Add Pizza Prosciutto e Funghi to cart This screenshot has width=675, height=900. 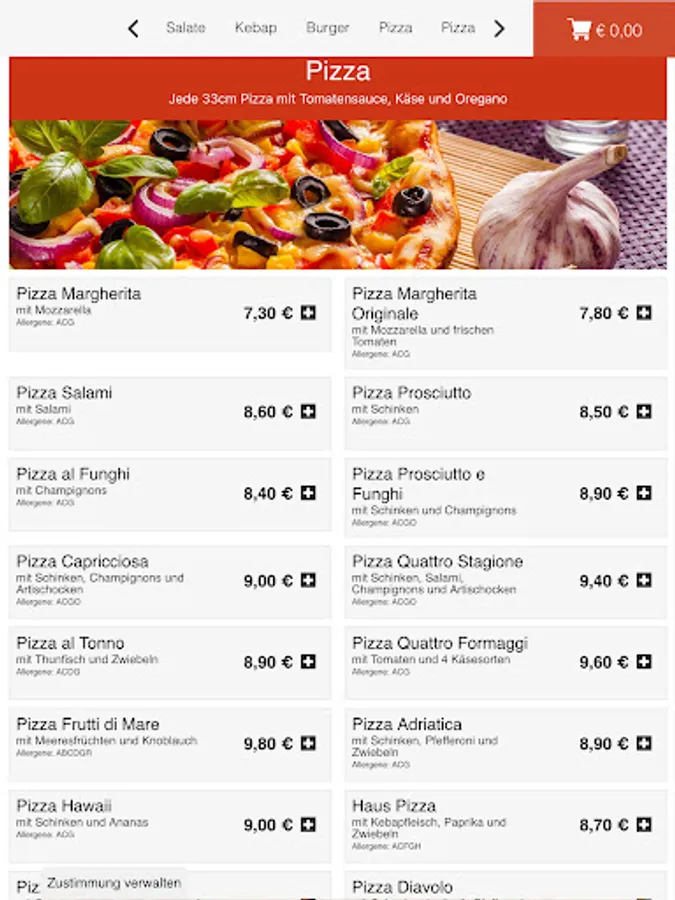(x=644, y=493)
